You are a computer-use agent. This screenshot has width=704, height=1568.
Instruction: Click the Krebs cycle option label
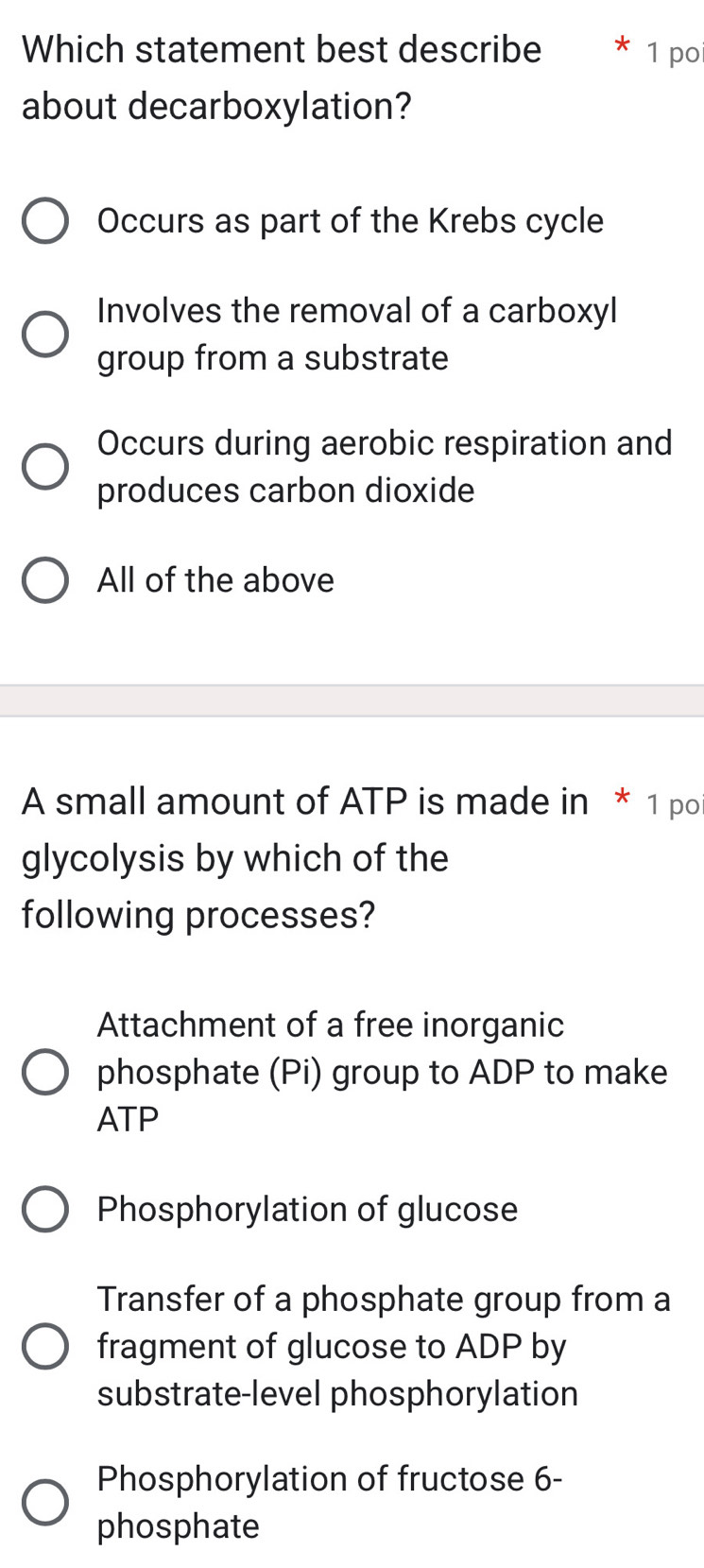(x=351, y=220)
